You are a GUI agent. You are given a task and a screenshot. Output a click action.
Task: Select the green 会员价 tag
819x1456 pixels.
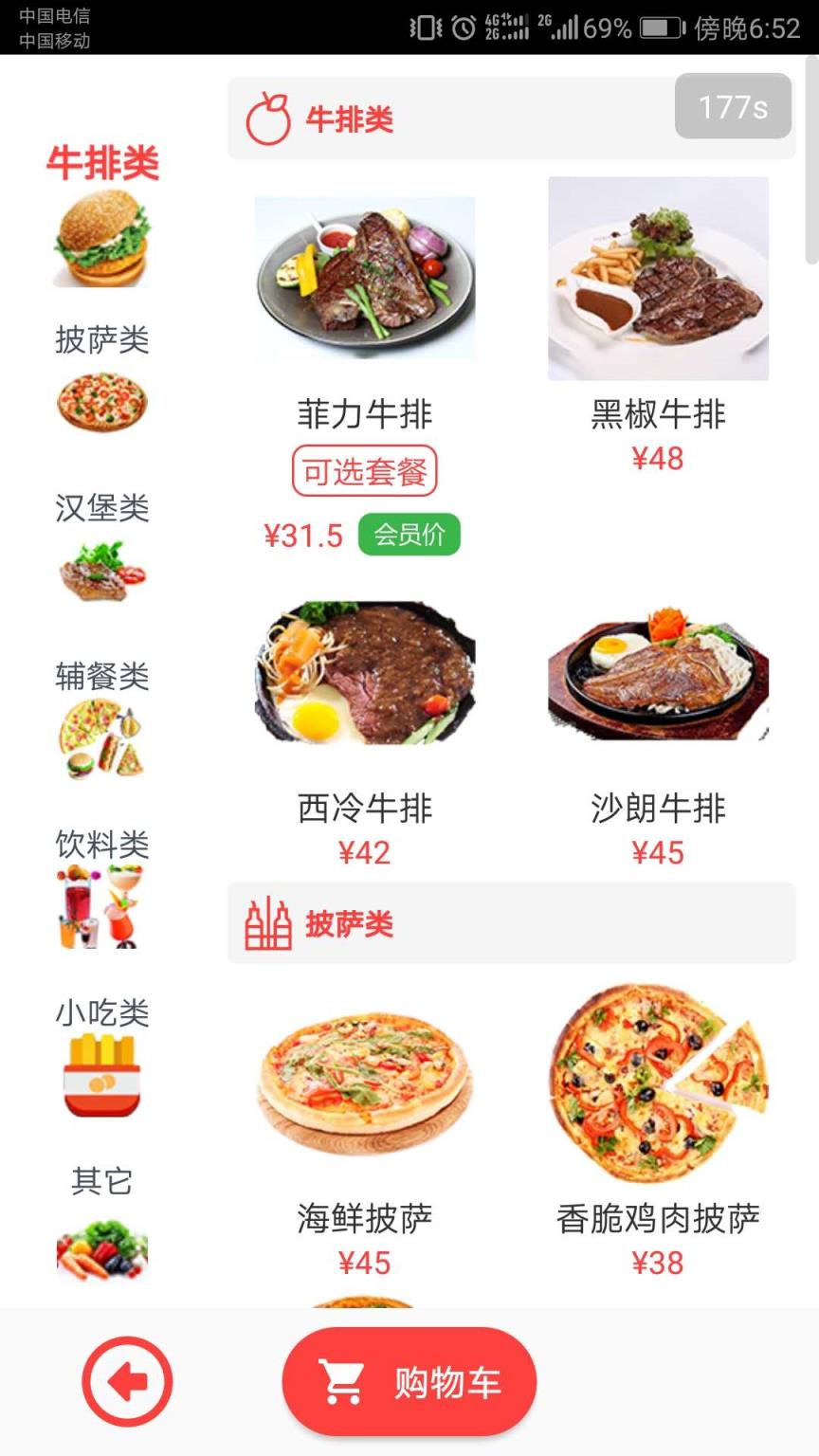click(x=409, y=534)
